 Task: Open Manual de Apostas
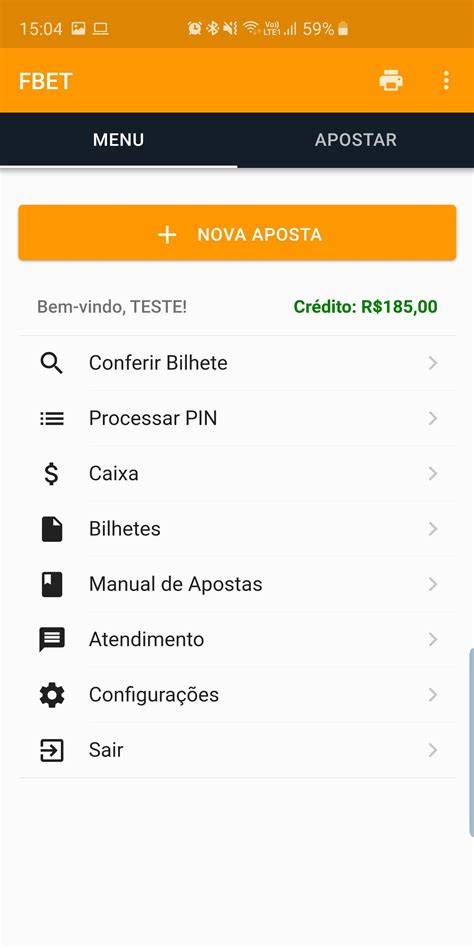pyautogui.click(x=237, y=584)
